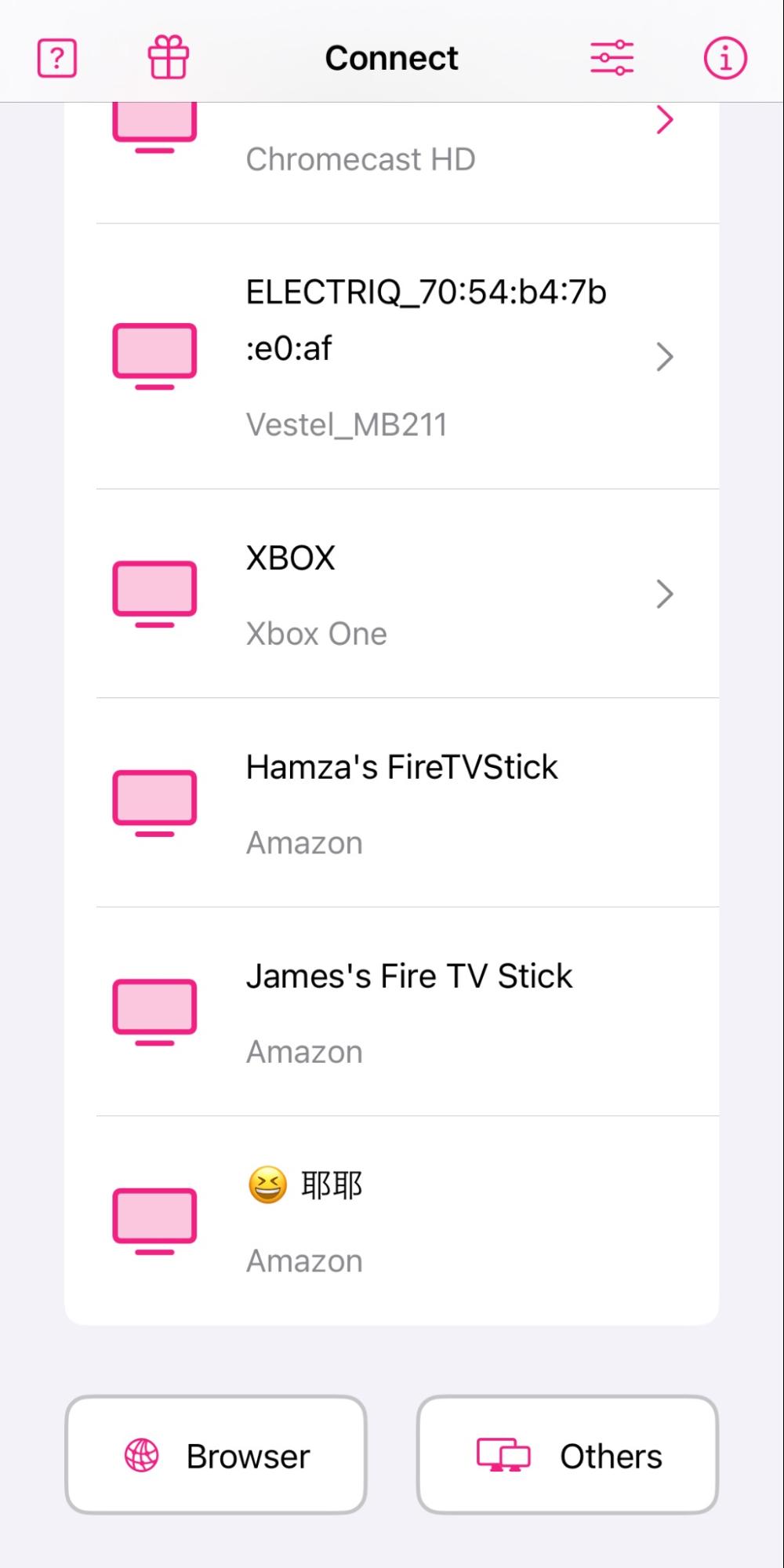Select Hamza's FireTVStick TV icon
This screenshot has height=1568, width=784.
(x=154, y=800)
